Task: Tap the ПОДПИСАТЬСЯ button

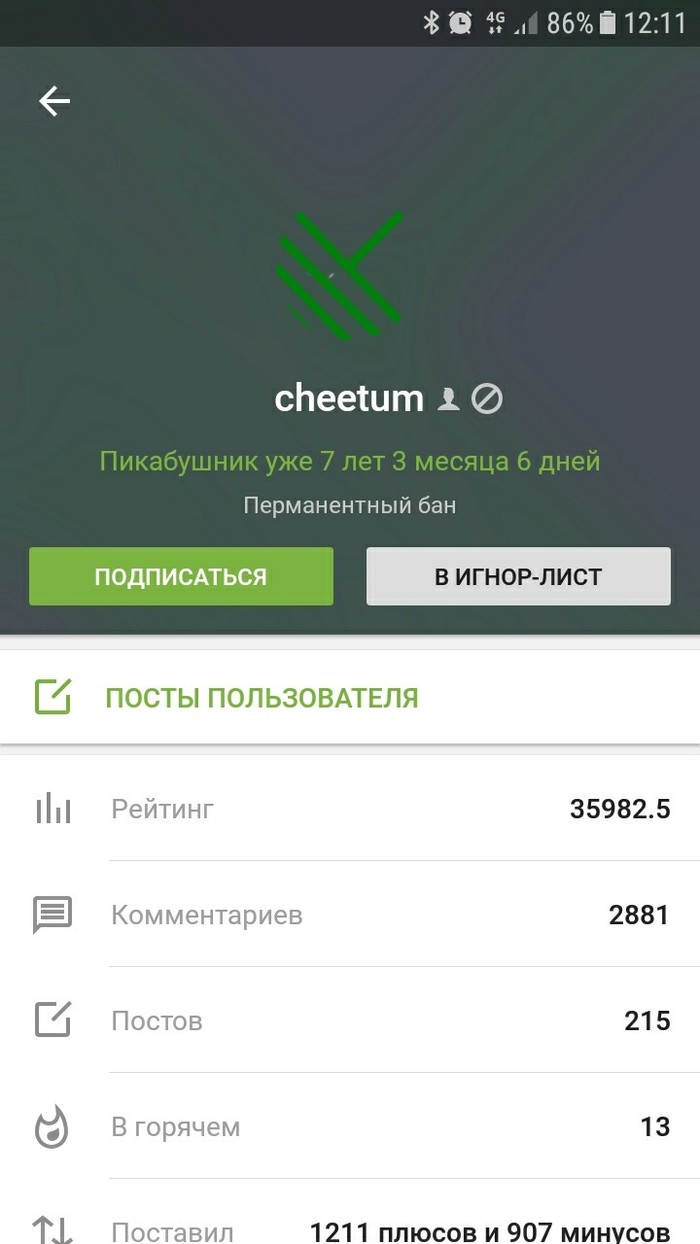Action: coord(181,576)
